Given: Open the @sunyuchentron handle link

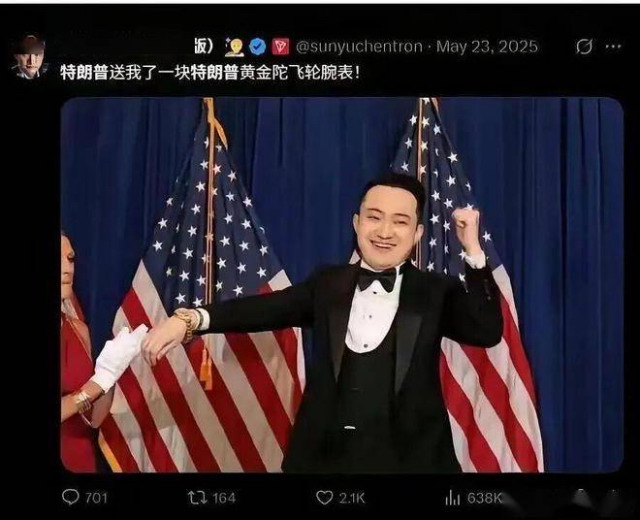Looking at the screenshot, I should (x=359, y=47).
